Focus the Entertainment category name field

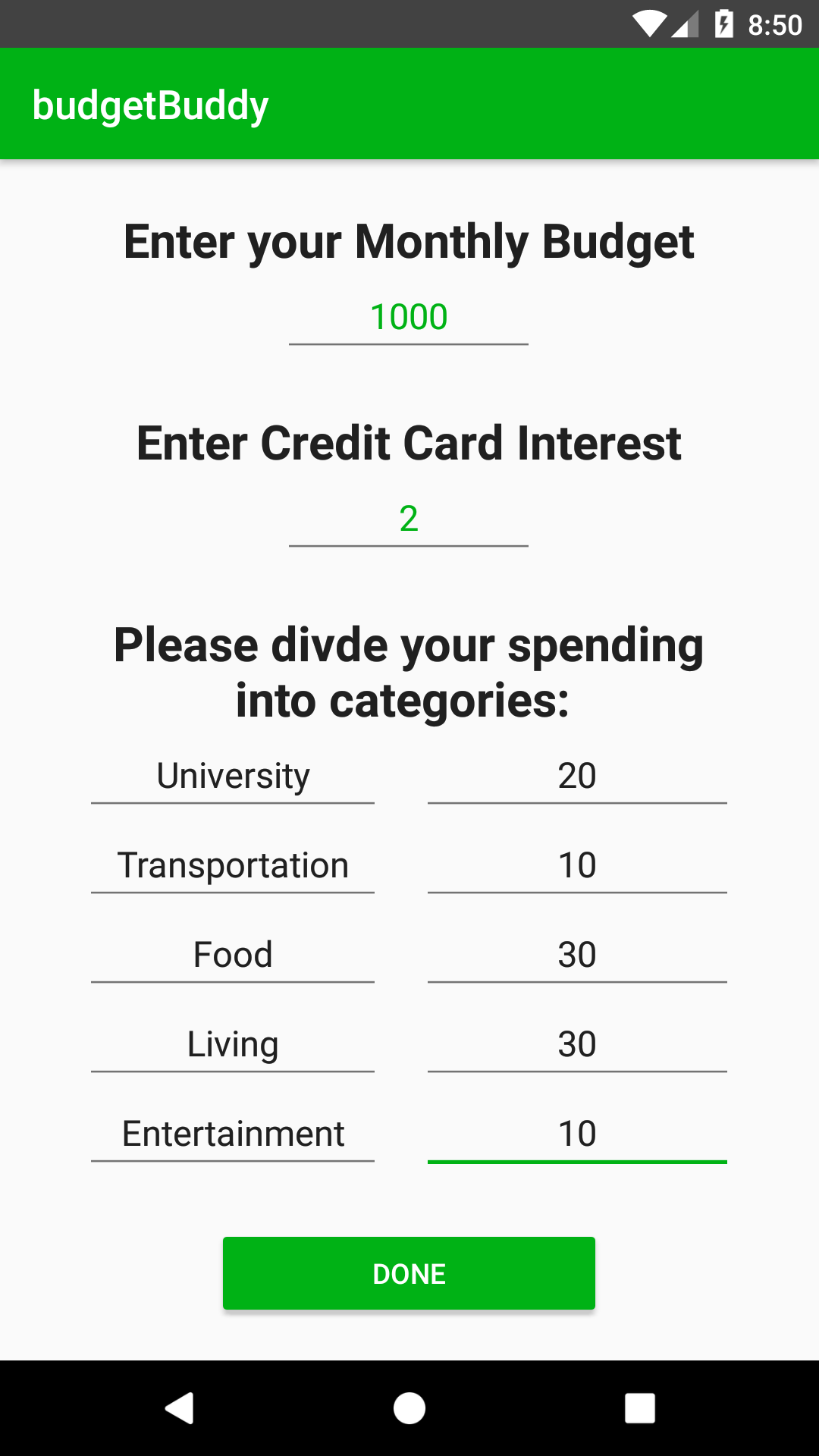pyautogui.click(x=233, y=1134)
